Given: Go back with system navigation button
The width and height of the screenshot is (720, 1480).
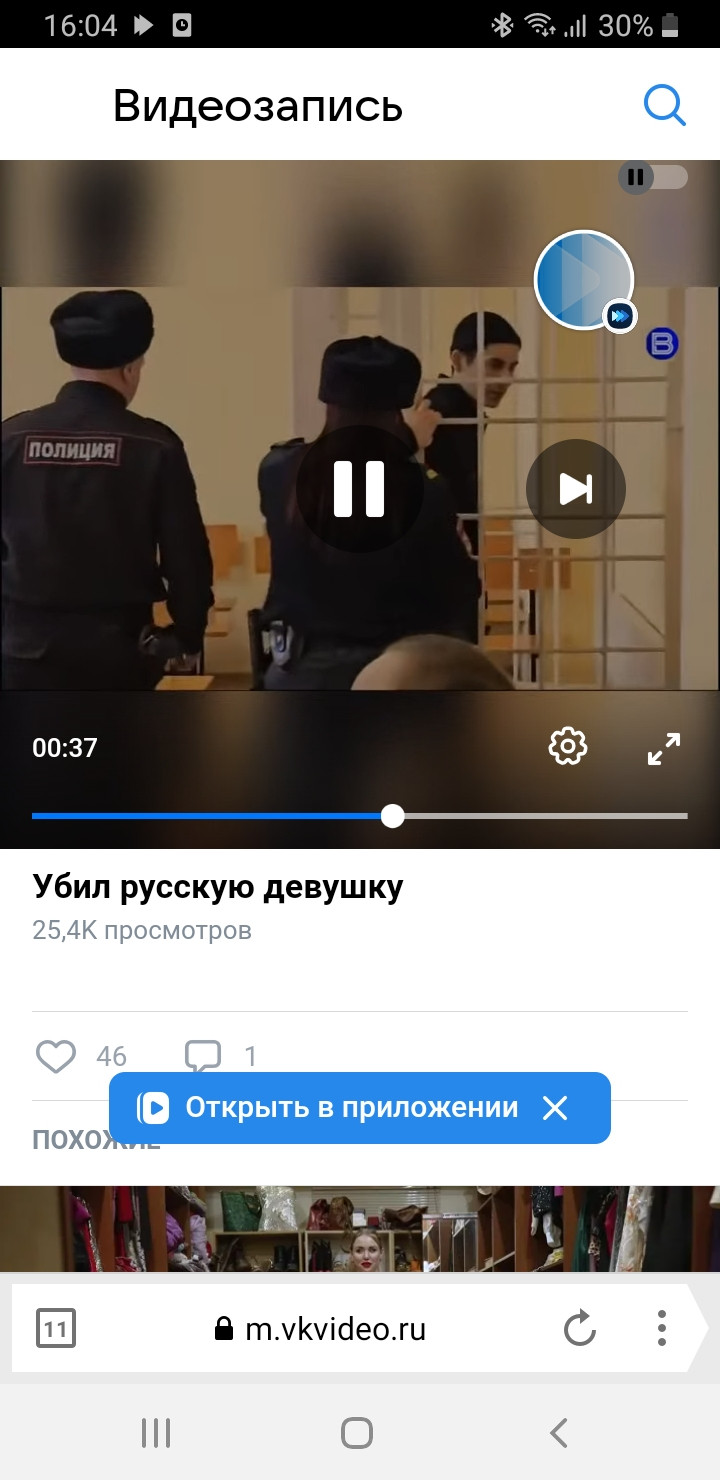Looking at the screenshot, I should (559, 1433).
